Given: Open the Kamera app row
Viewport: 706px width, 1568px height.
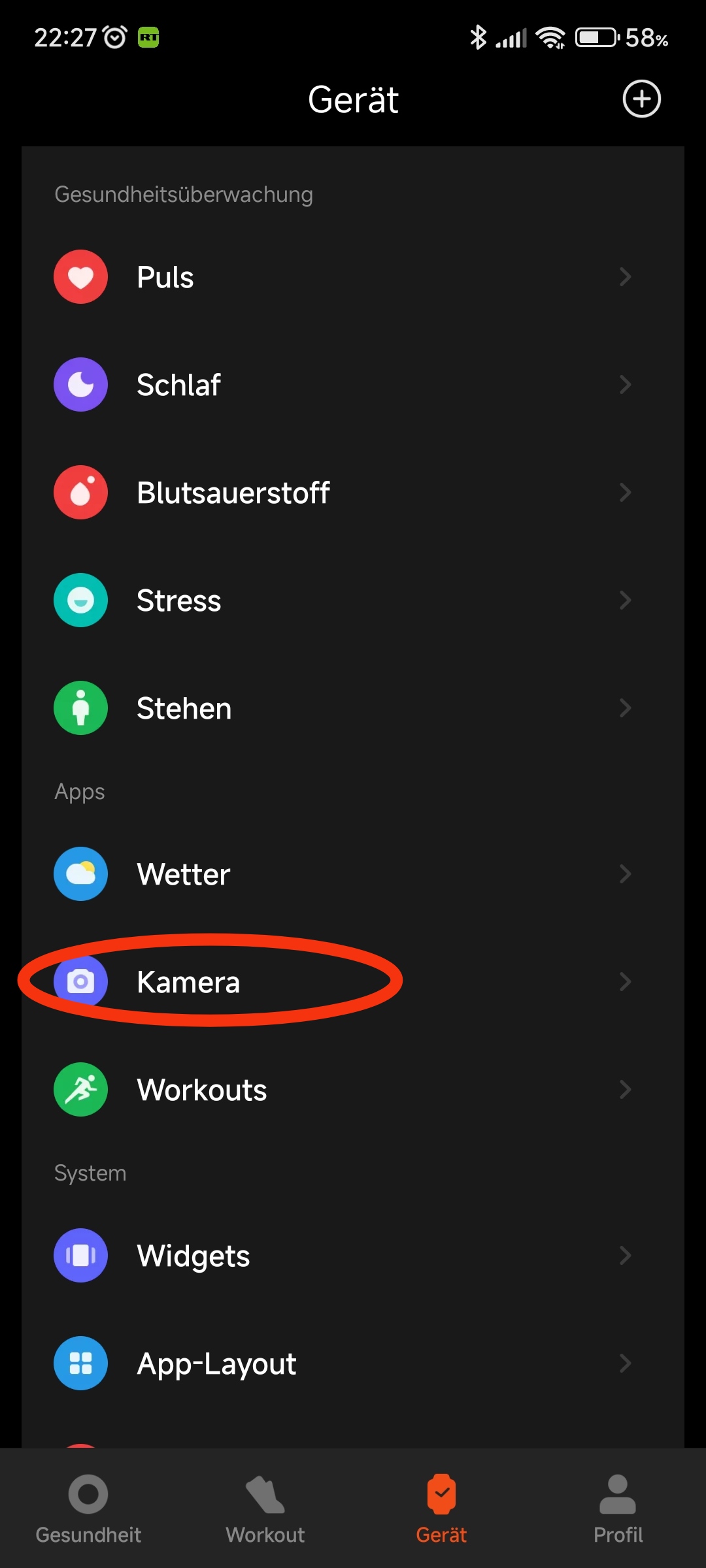Looking at the screenshot, I should [353, 982].
